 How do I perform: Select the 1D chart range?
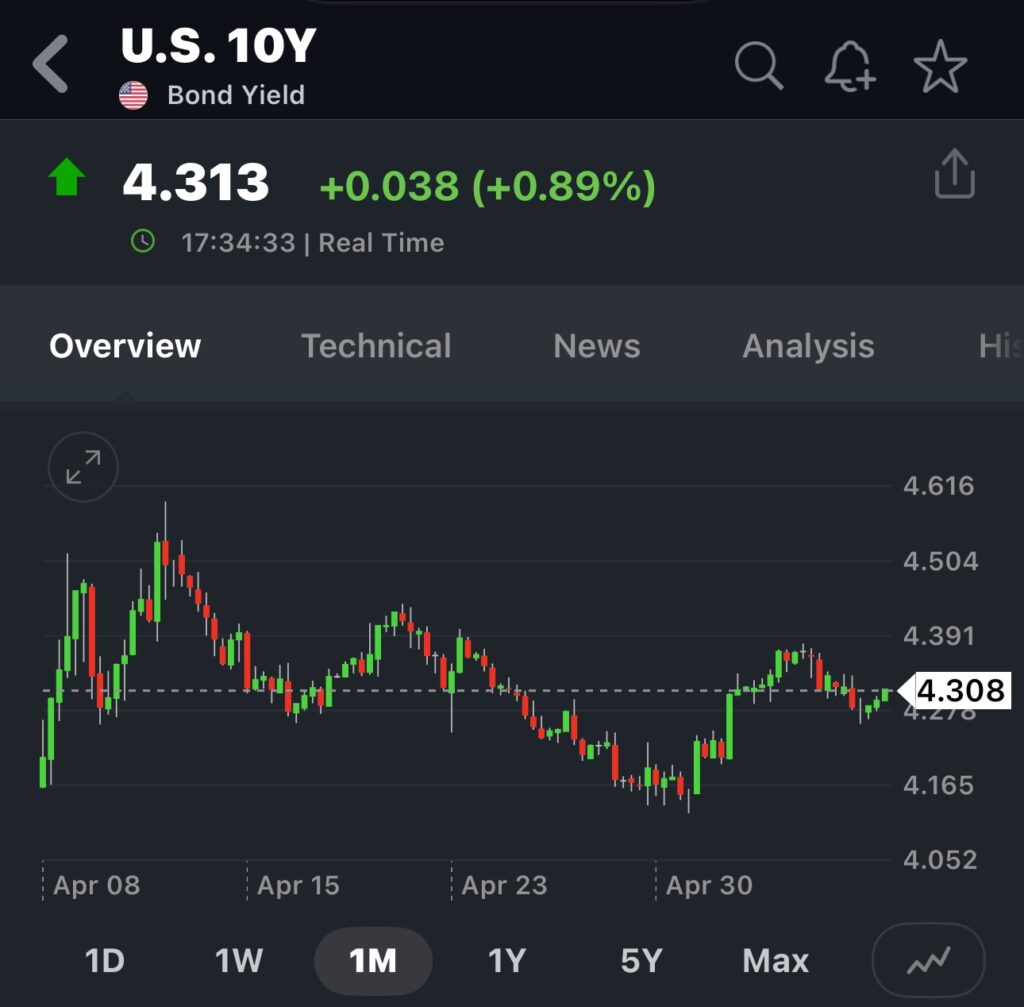coord(104,961)
